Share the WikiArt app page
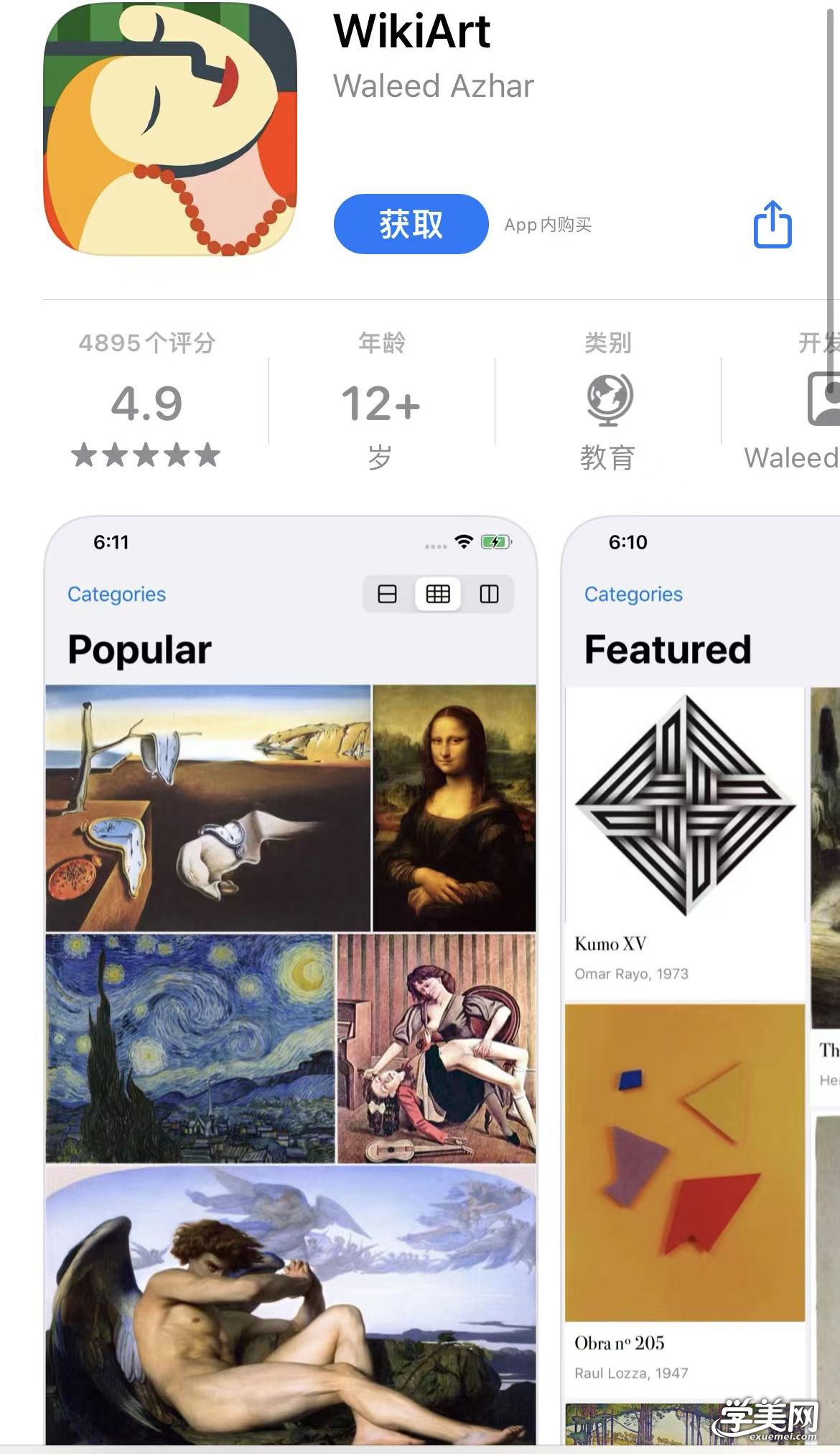 (773, 225)
